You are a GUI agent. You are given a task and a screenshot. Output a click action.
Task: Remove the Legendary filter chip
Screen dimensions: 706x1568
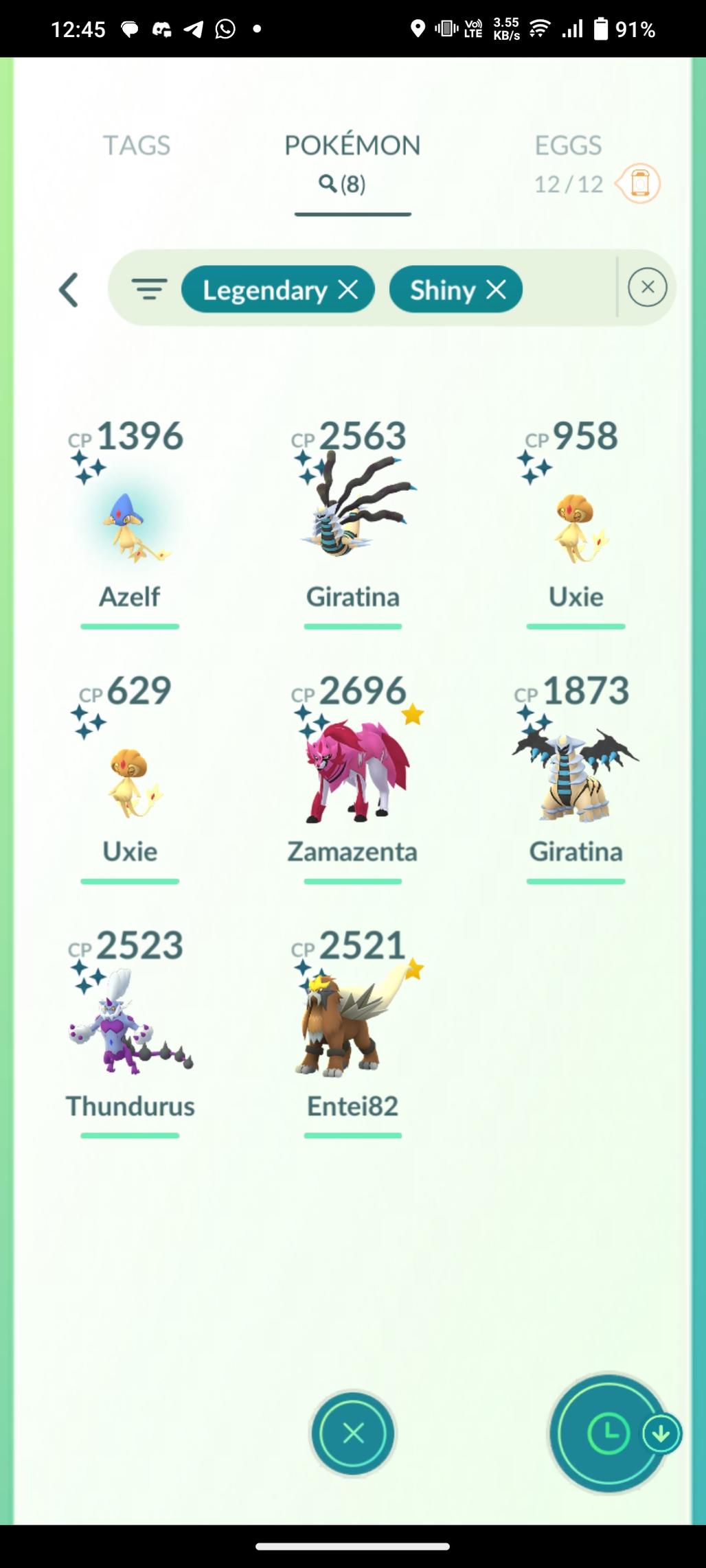tap(349, 290)
